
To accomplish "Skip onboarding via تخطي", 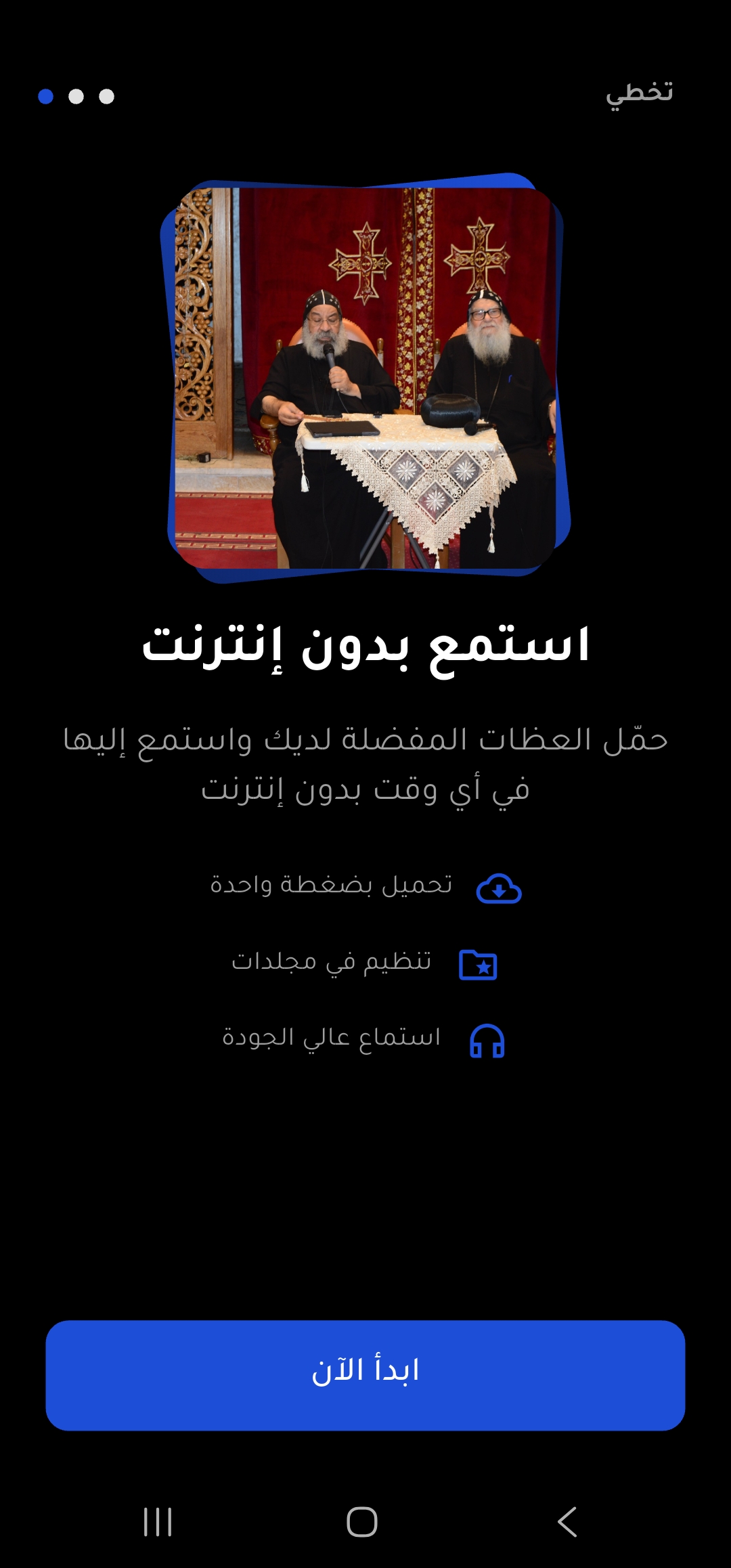I will tap(639, 94).
